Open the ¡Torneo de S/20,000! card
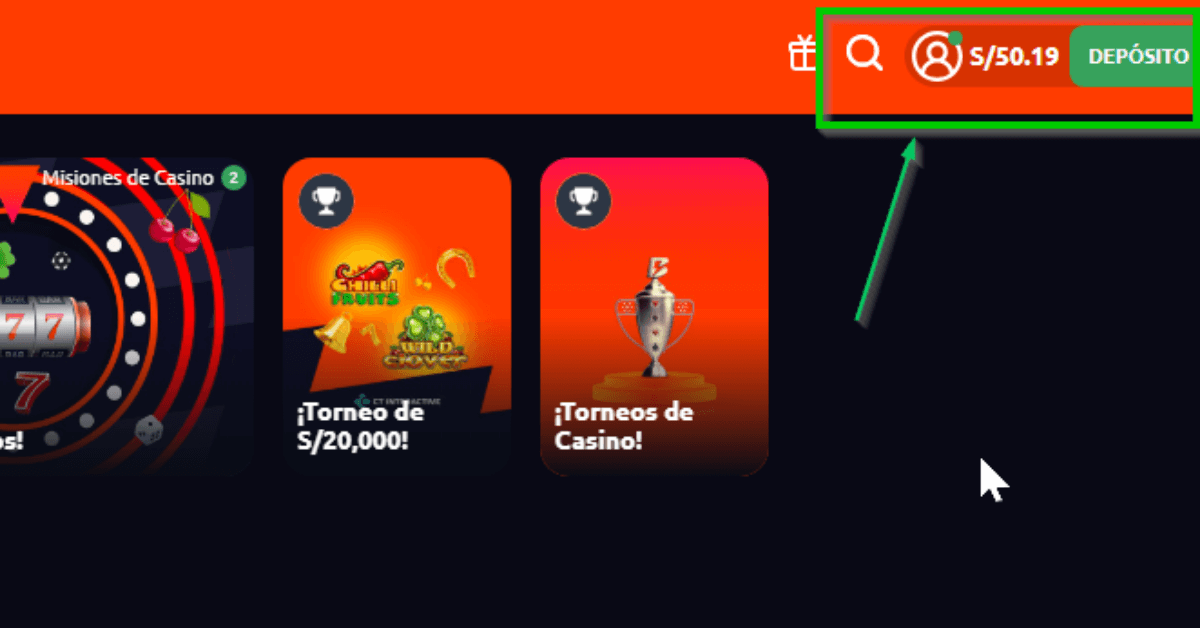The image size is (1200, 628). (x=397, y=315)
